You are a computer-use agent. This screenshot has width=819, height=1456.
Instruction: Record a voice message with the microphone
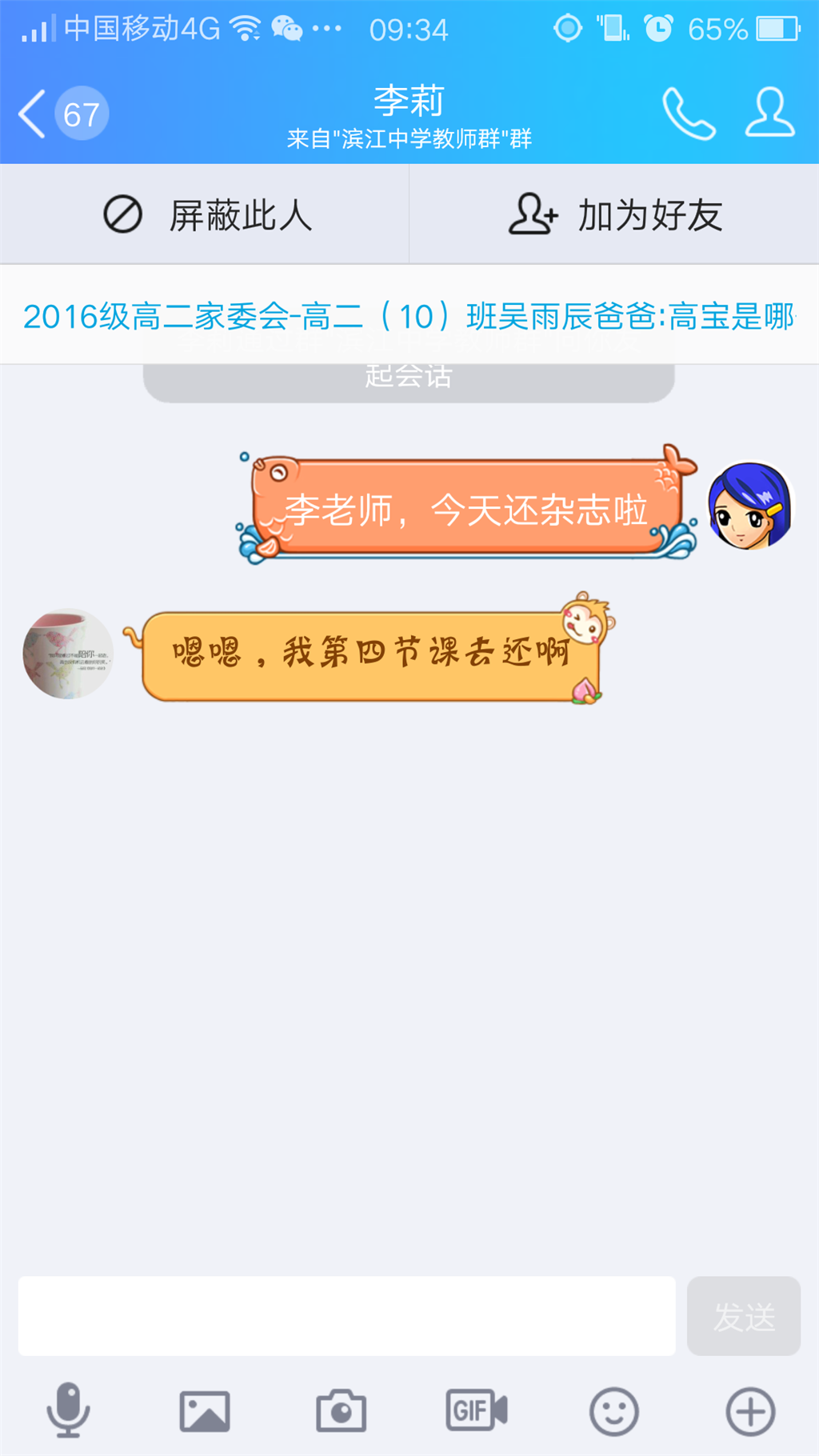coord(68,1410)
